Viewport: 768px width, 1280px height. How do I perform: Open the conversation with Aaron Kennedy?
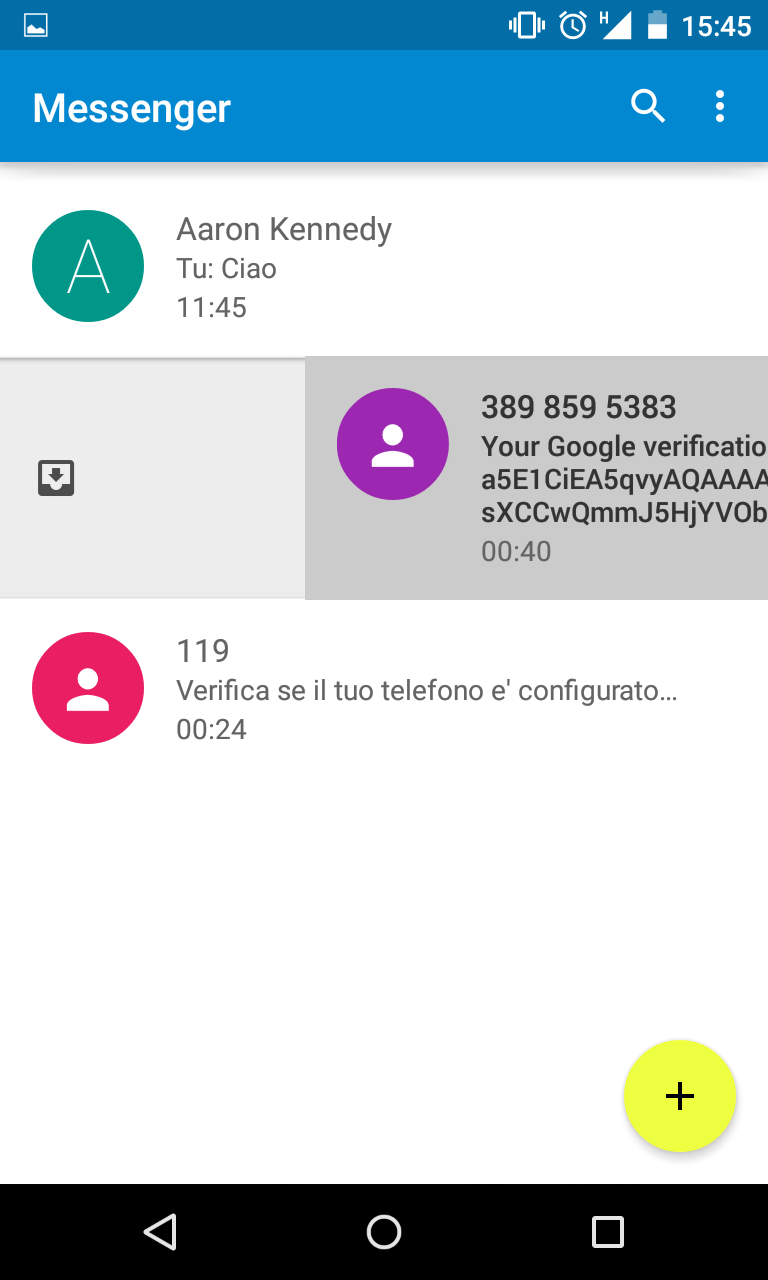[384, 265]
